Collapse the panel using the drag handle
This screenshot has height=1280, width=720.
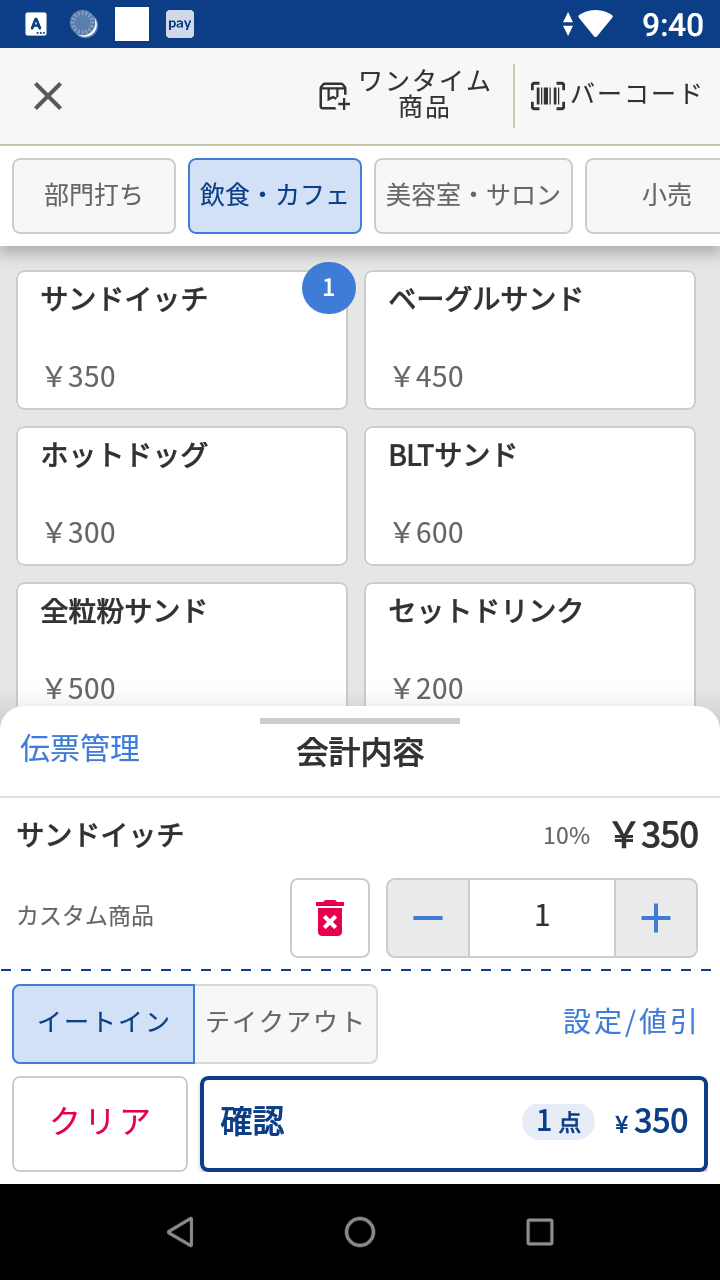coord(360,720)
